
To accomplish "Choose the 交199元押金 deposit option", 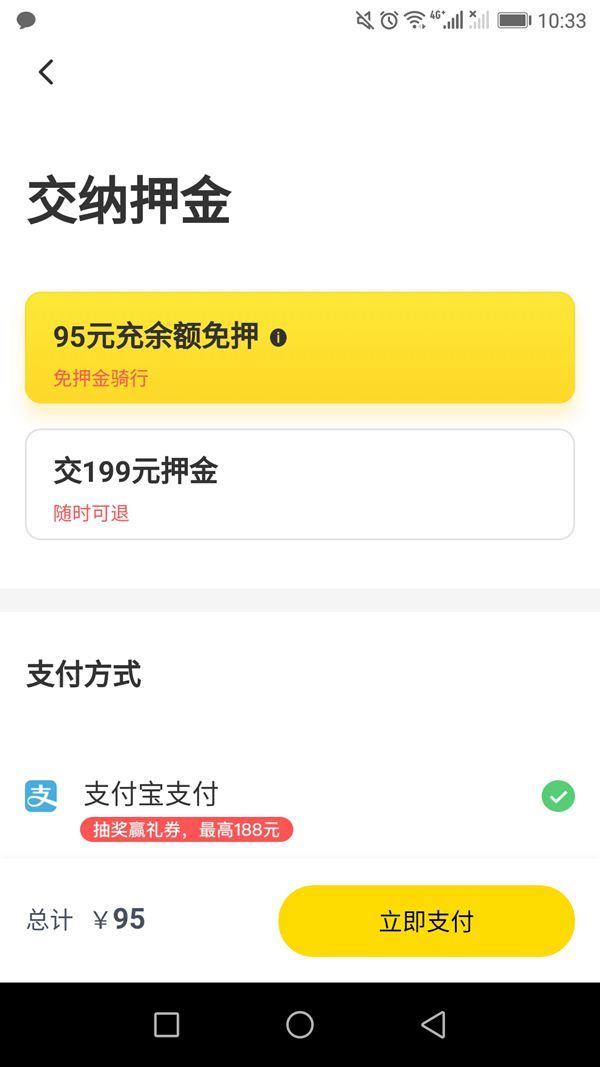I will pyautogui.click(x=300, y=485).
